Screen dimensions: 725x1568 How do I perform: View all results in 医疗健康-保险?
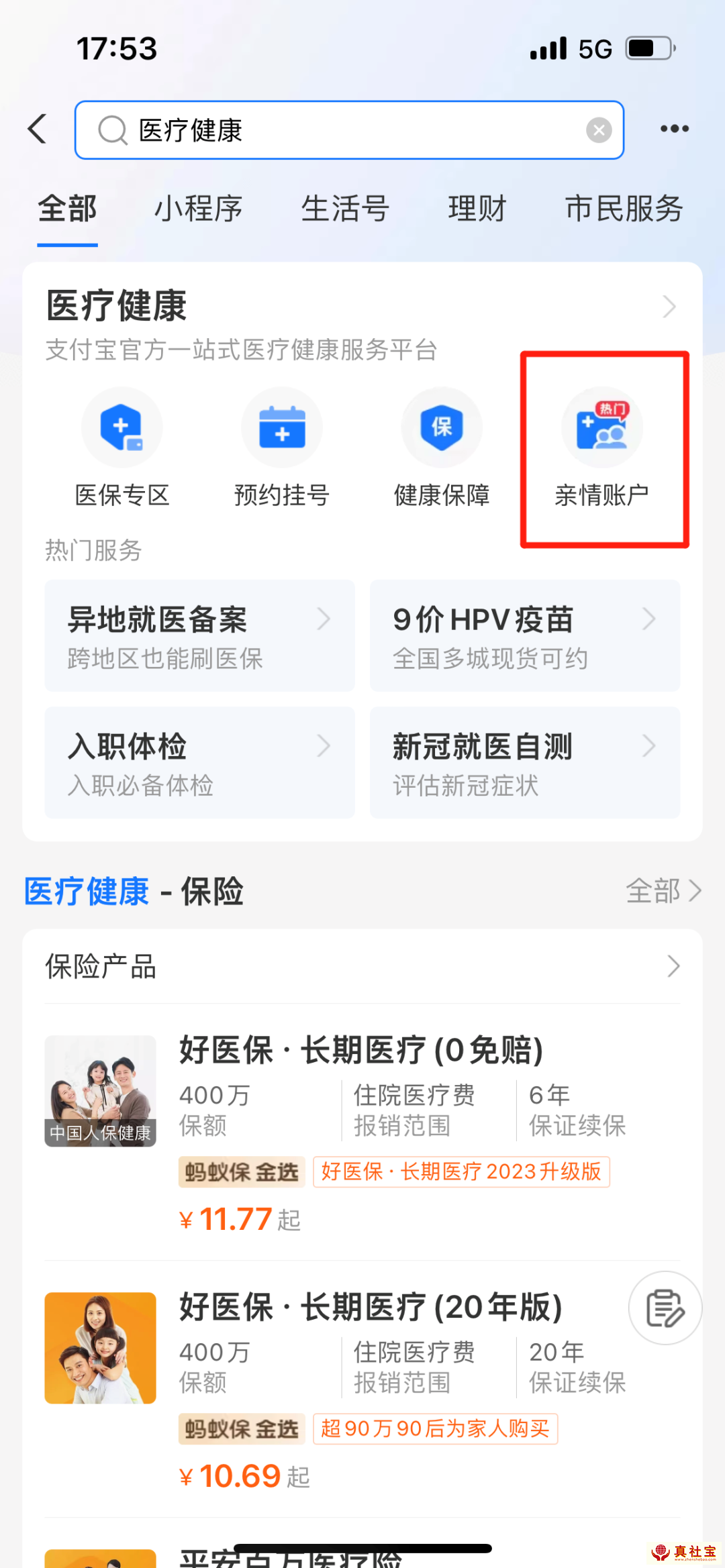(663, 891)
